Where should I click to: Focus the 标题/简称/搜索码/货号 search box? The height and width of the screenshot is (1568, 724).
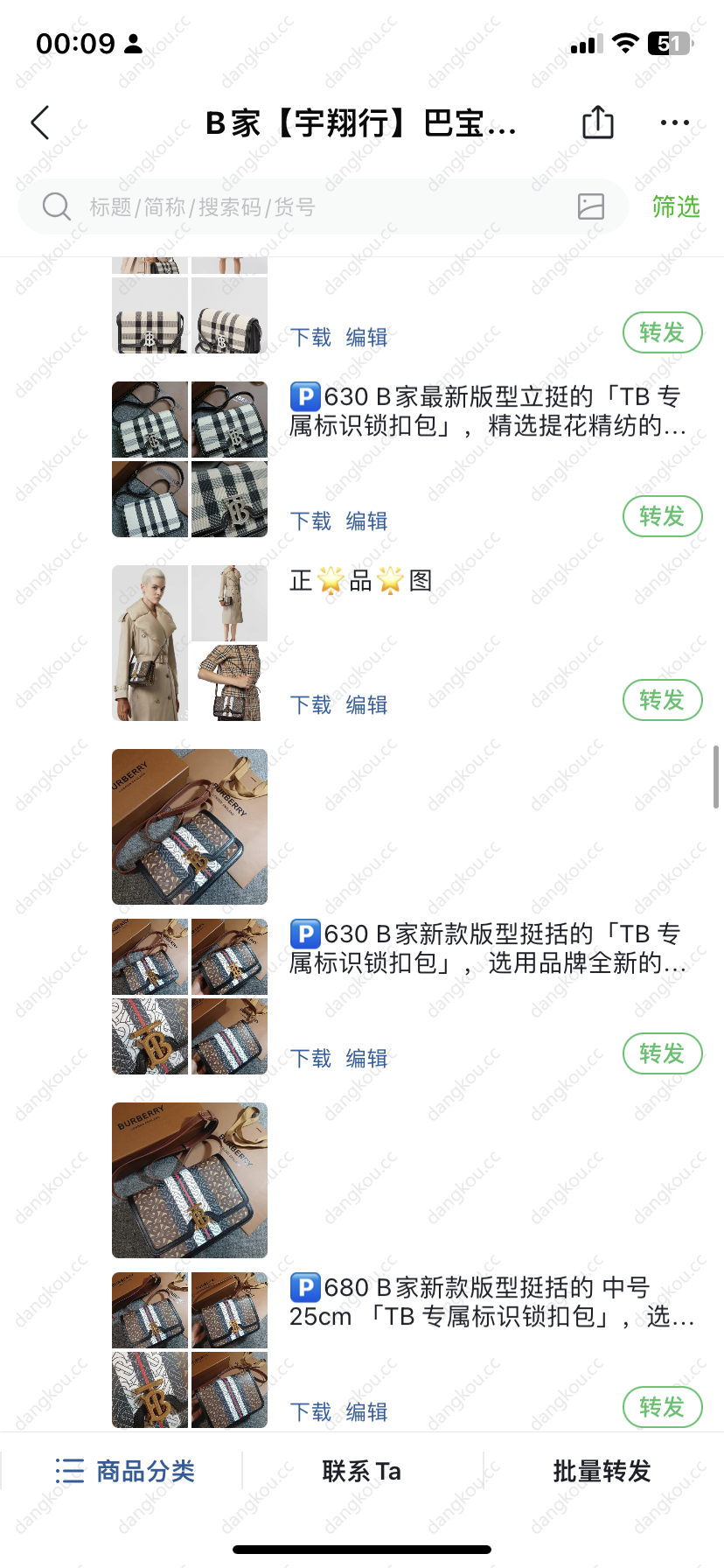(324, 206)
